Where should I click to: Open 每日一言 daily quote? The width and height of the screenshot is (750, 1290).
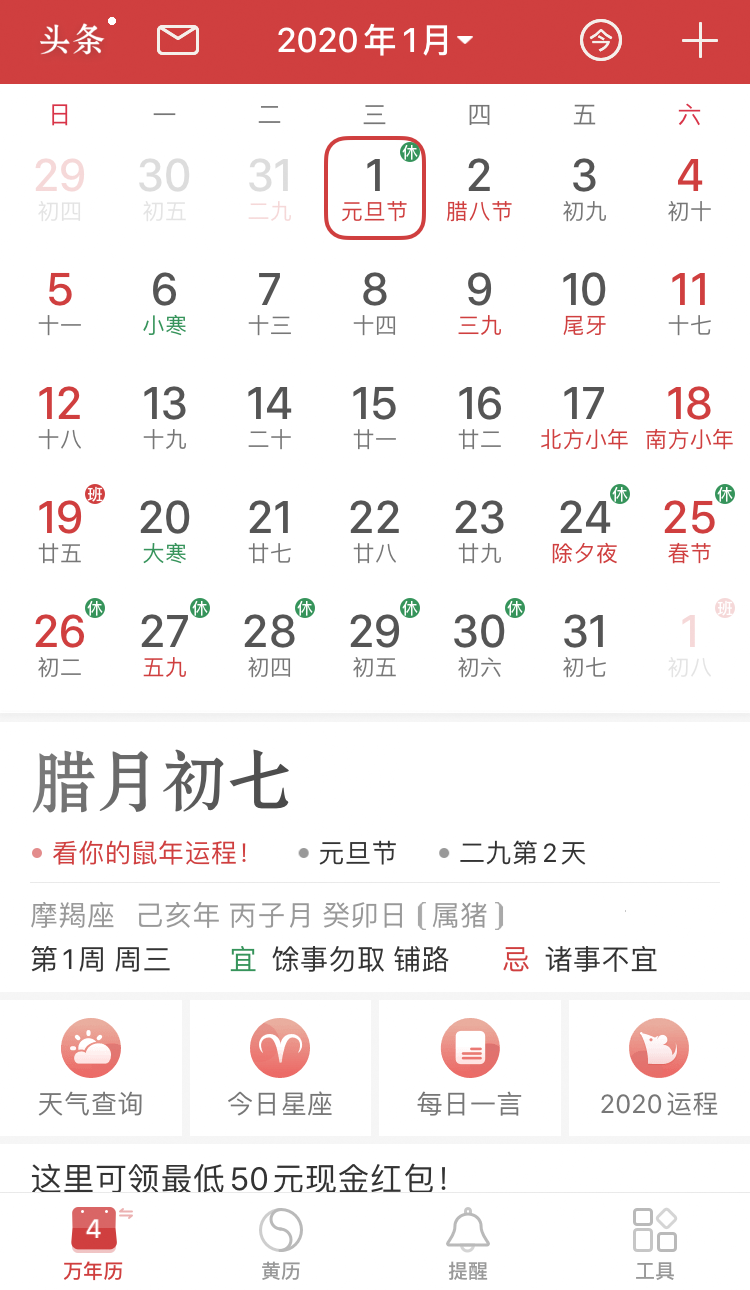(x=469, y=1068)
